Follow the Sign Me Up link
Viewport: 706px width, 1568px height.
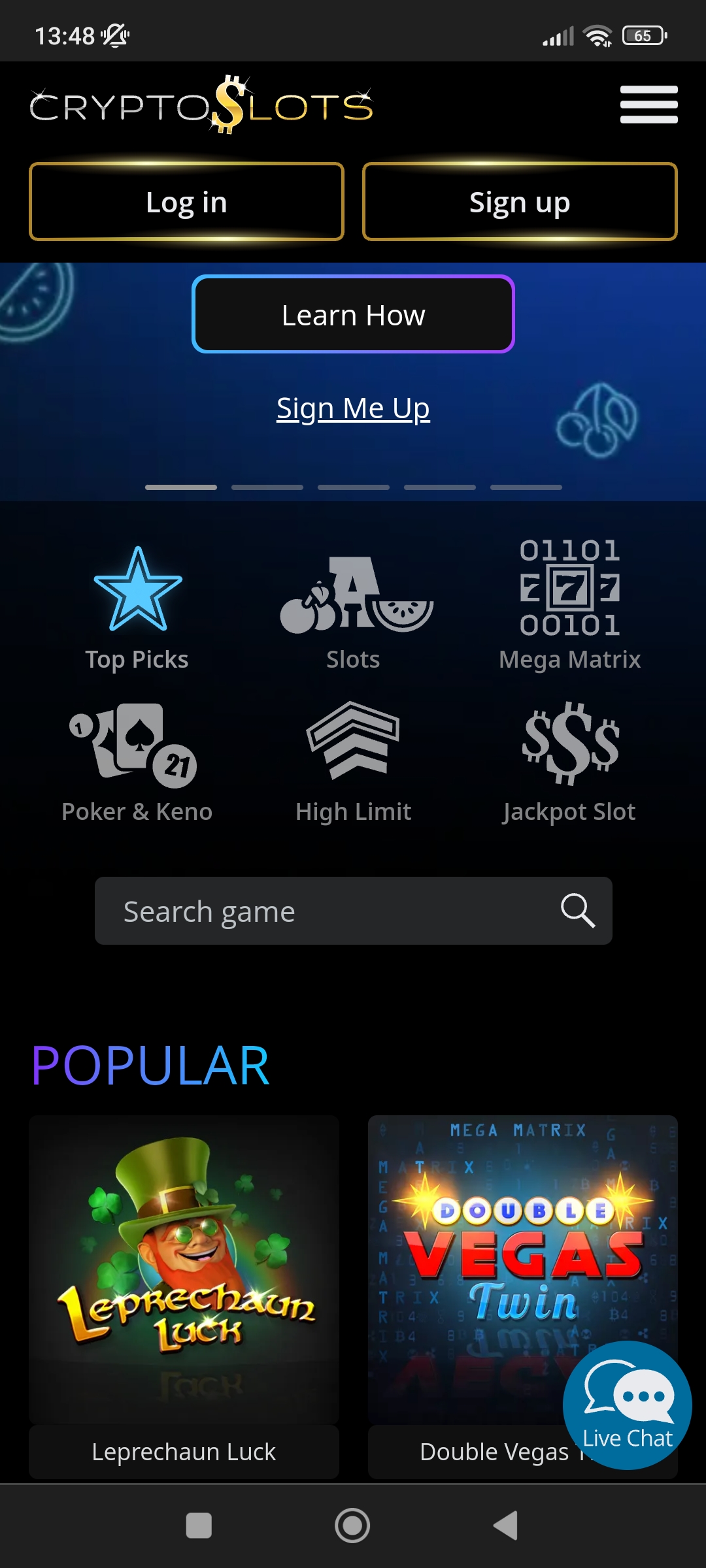click(x=353, y=408)
